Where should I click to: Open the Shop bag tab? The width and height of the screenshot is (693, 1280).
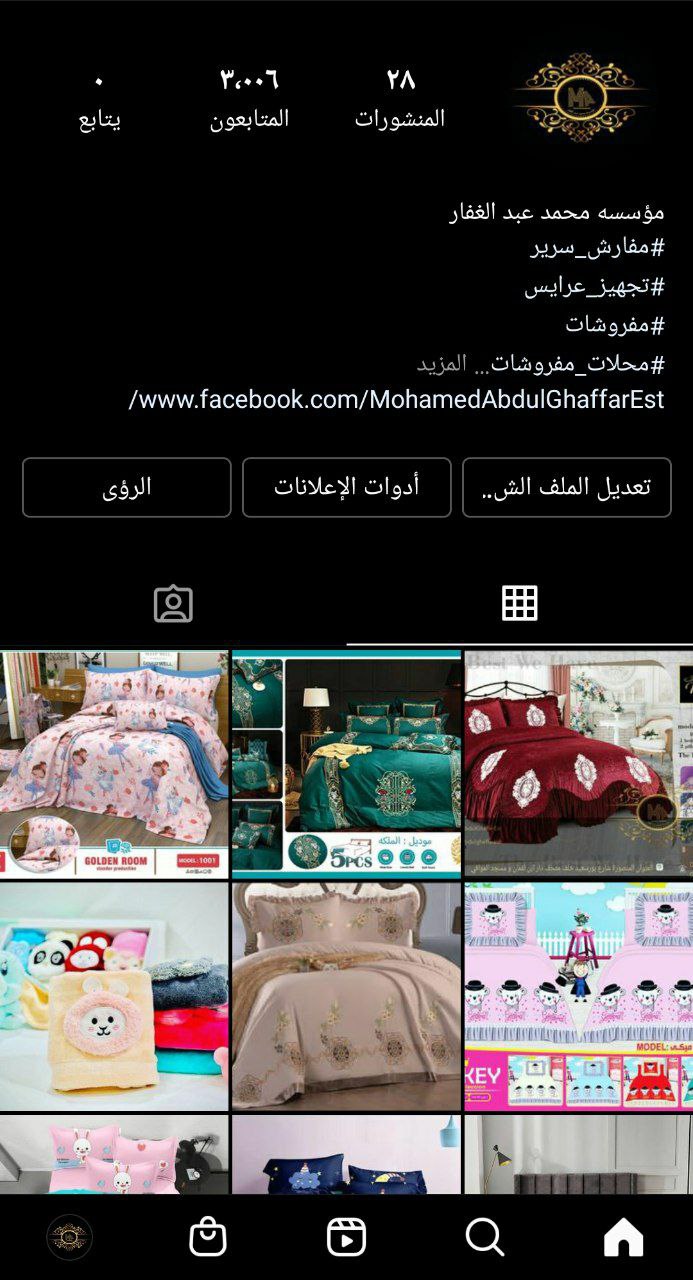(208, 1238)
